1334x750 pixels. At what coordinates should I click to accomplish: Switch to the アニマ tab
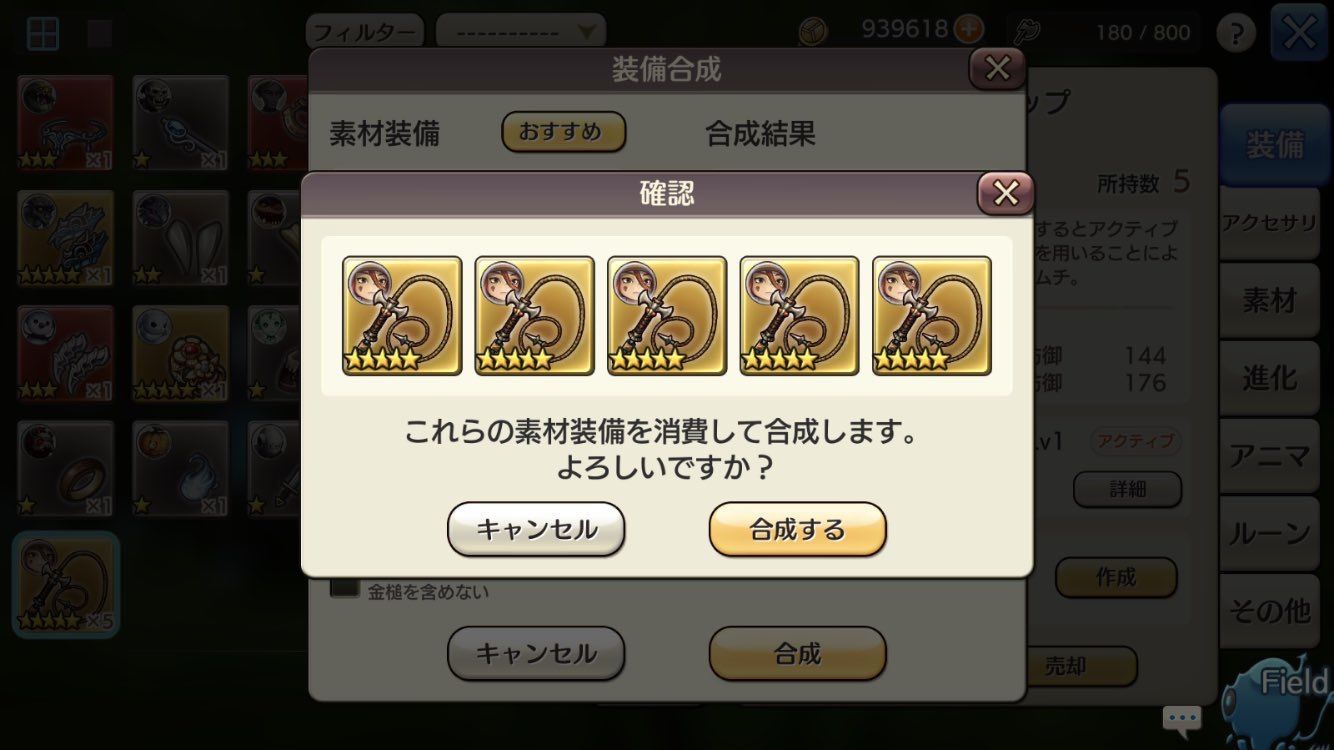(1269, 456)
